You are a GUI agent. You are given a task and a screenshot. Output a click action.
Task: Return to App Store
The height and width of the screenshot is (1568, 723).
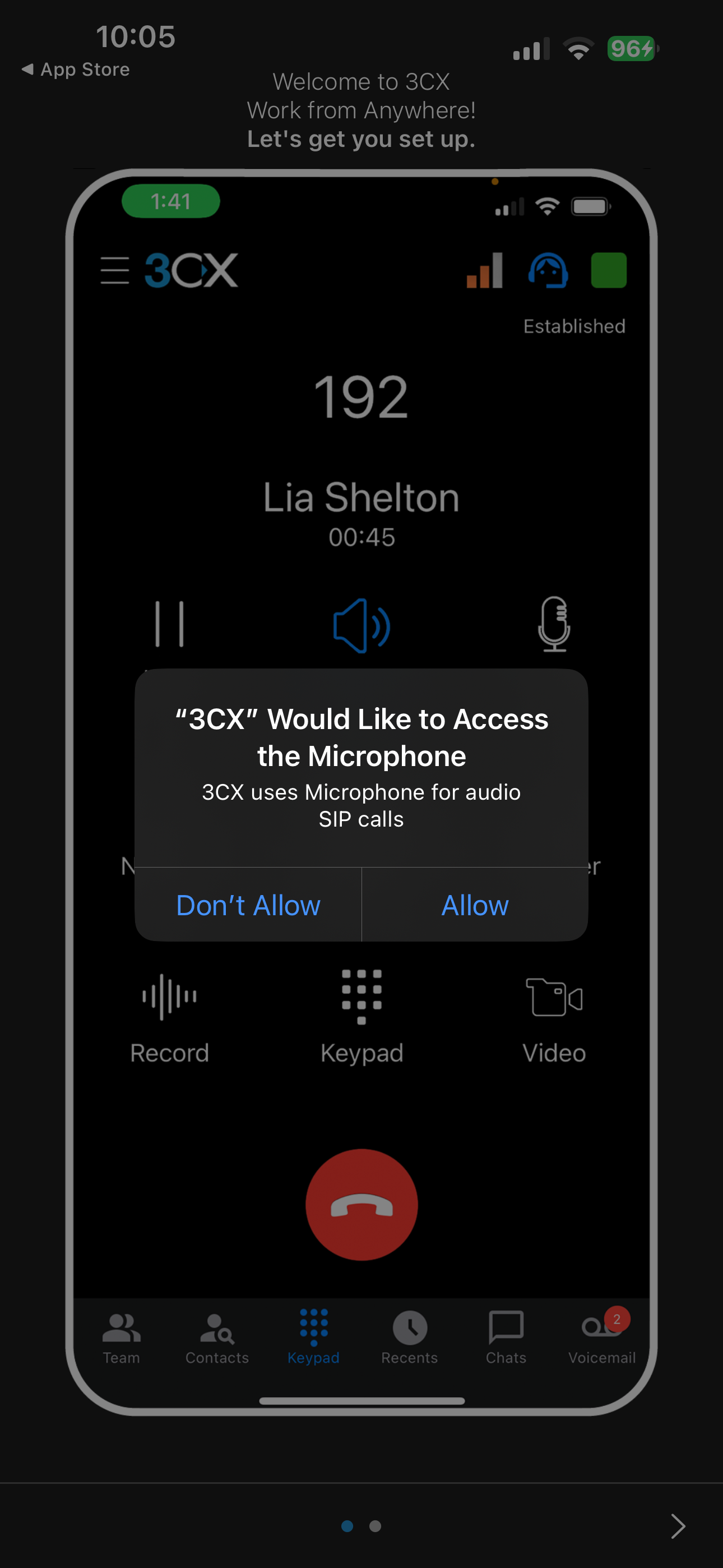click(x=76, y=70)
